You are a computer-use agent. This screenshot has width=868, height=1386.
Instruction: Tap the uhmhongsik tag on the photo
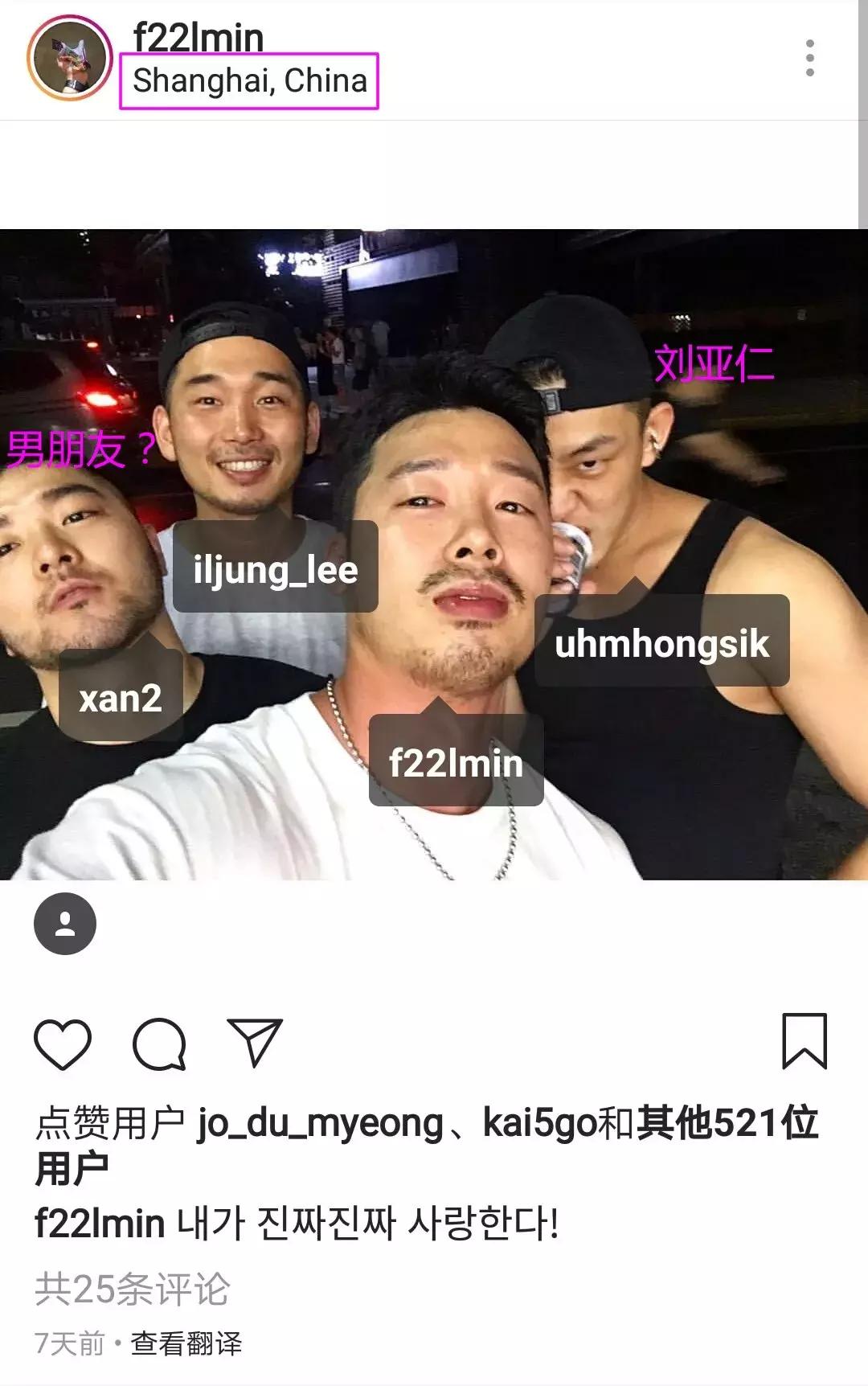pos(662,643)
